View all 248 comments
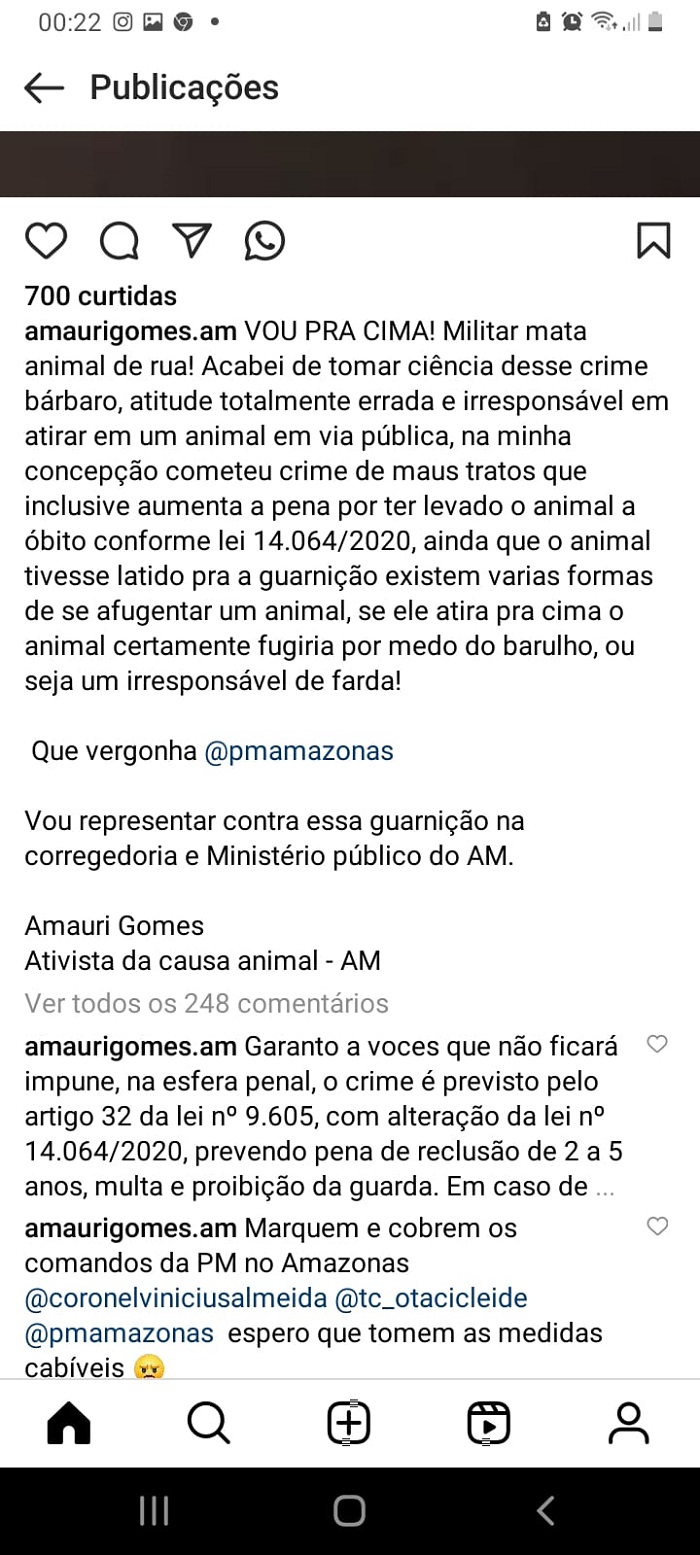 [x=206, y=1002]
